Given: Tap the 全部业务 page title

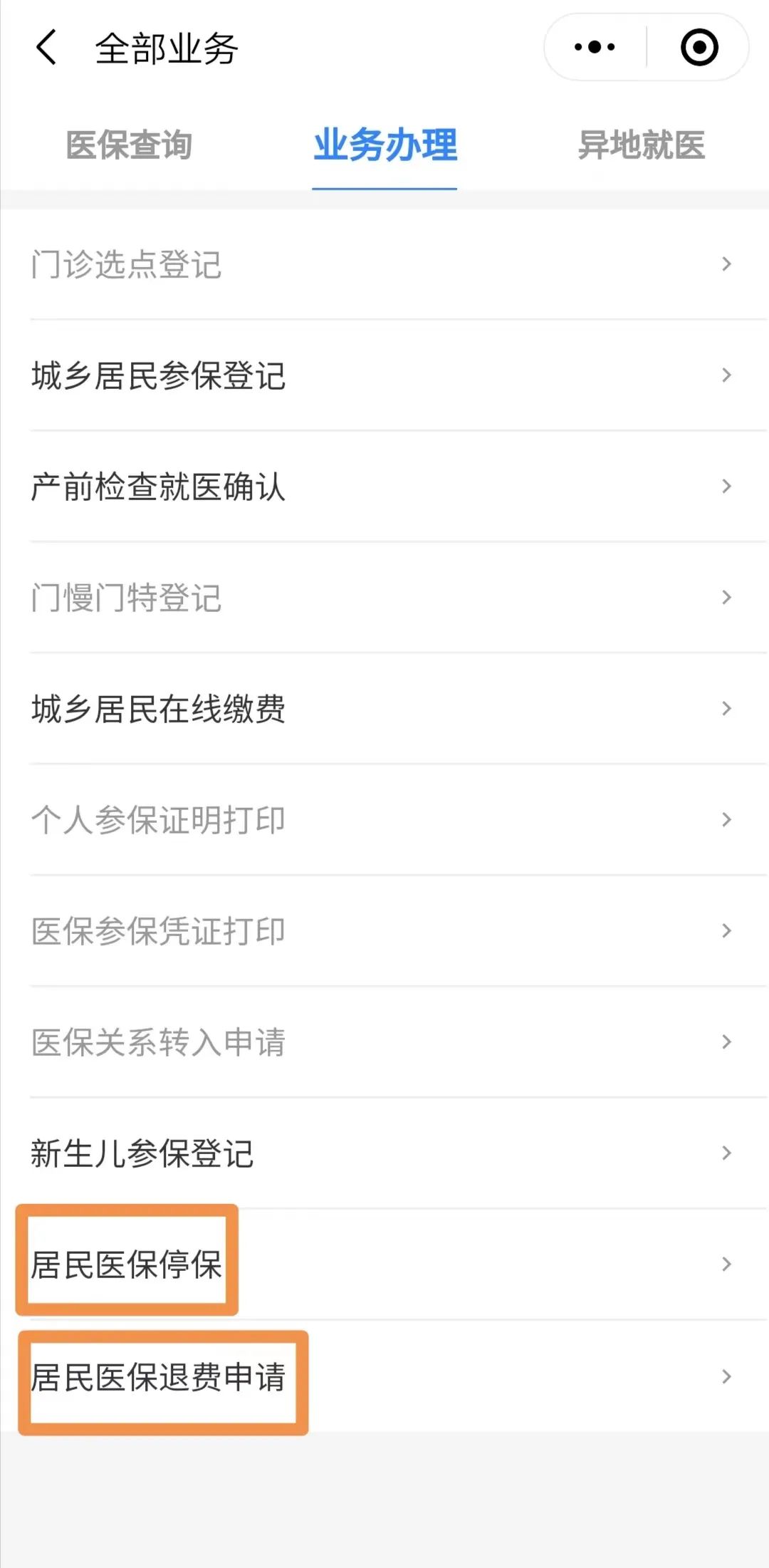Looking at the screenshot, I should [x=167, y=48].
